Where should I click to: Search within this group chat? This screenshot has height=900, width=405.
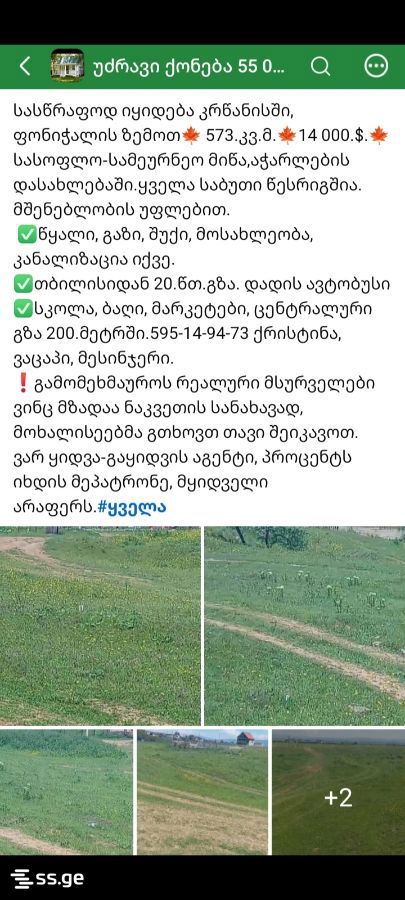(320, 67)
